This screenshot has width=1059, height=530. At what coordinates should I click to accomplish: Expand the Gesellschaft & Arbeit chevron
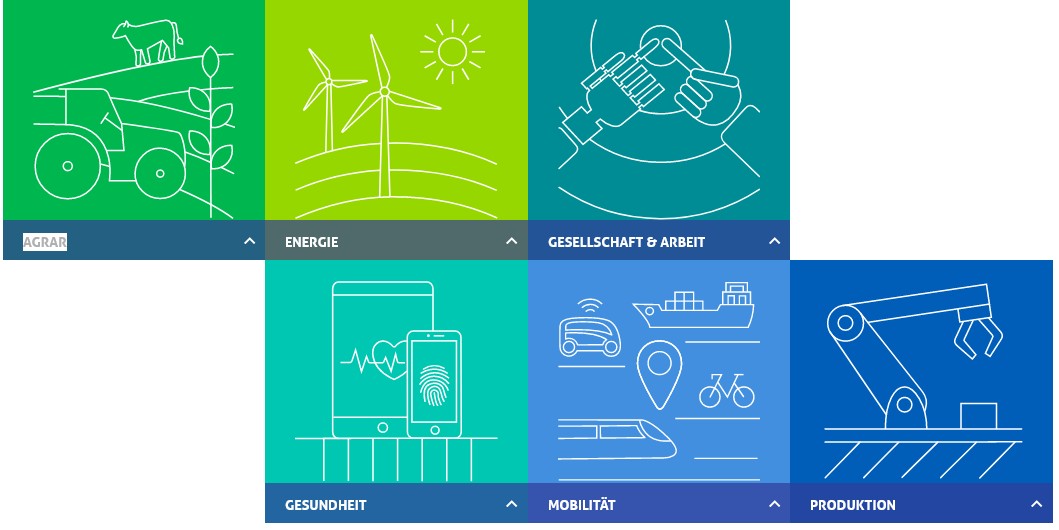[774, 241]
